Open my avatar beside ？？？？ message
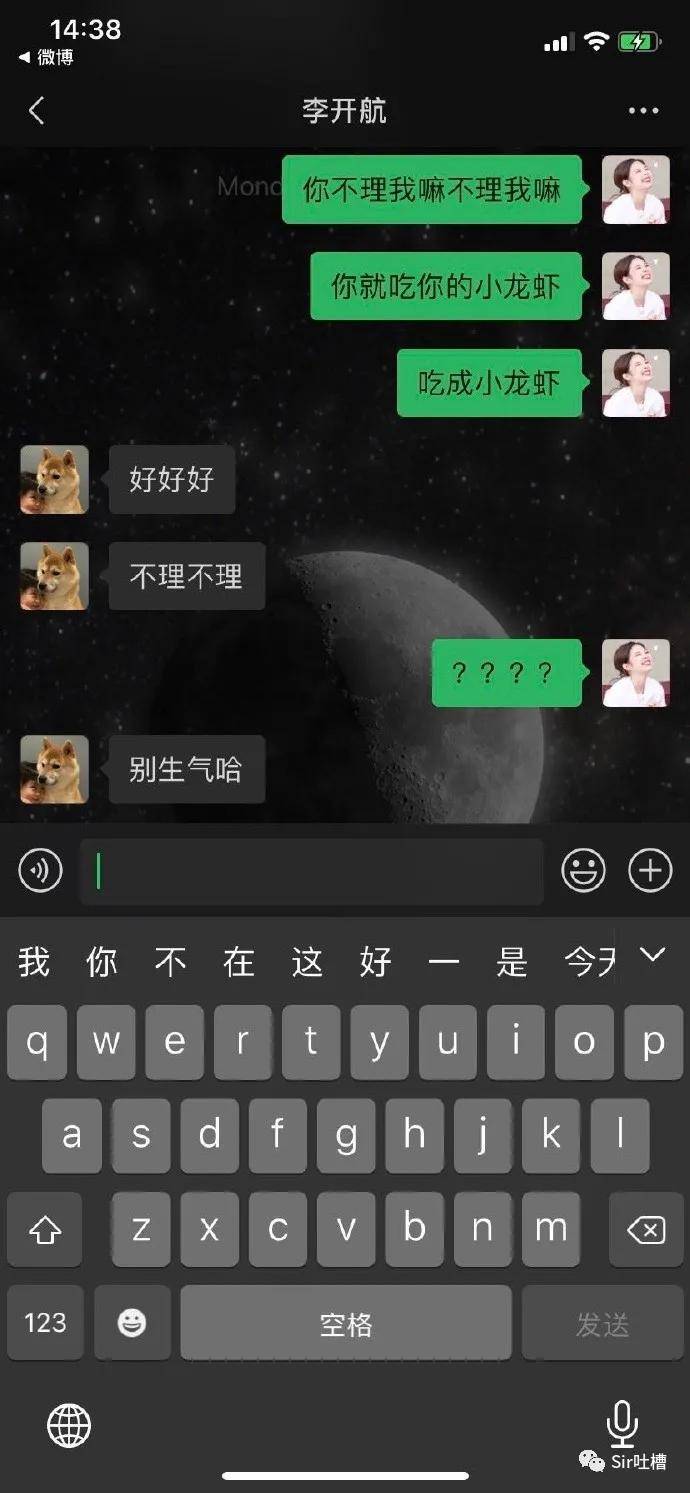Image resolution: width=690 pixels, height=1493 pixels. tap(635, 673)
